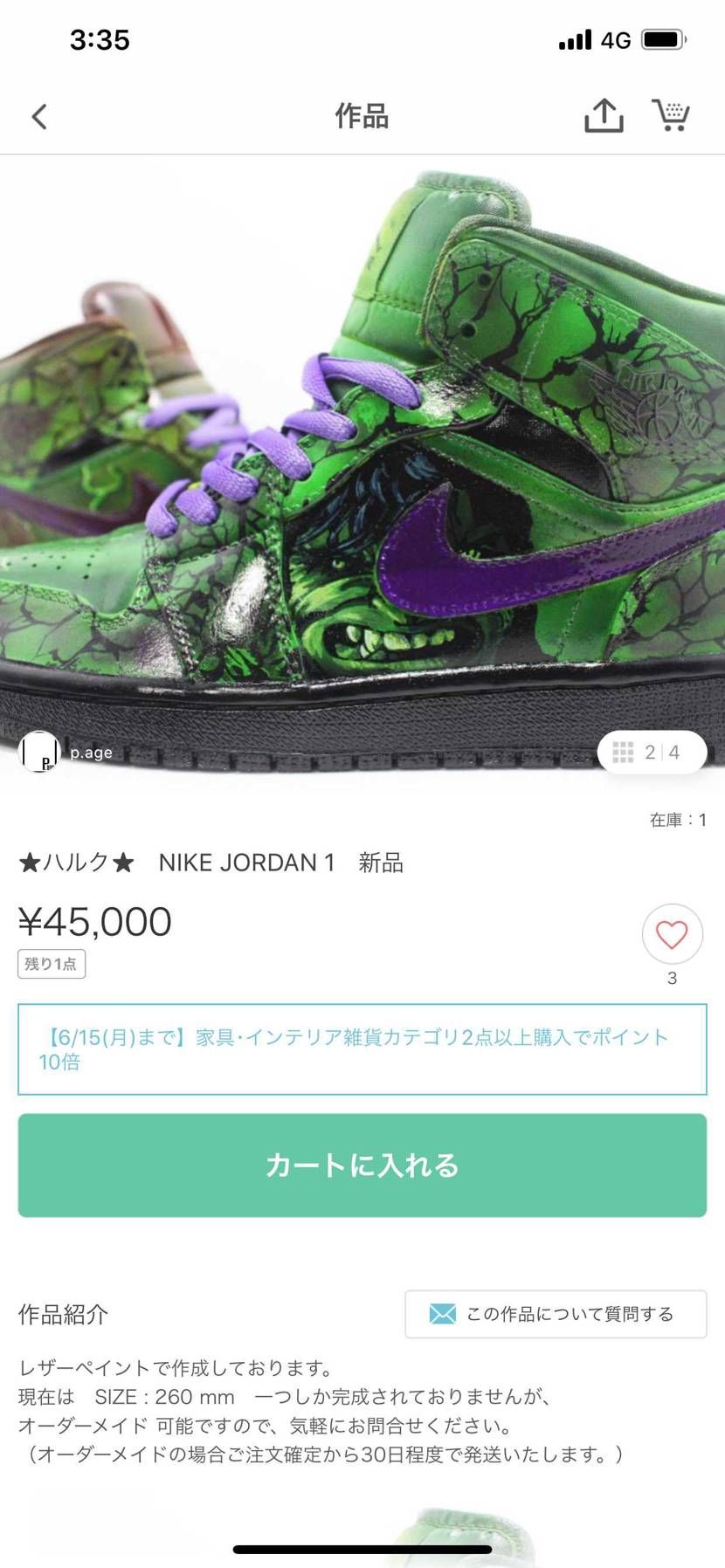Screen dimensions: 725x1568
Task: Share this product
Action: (x=604, y=115)
